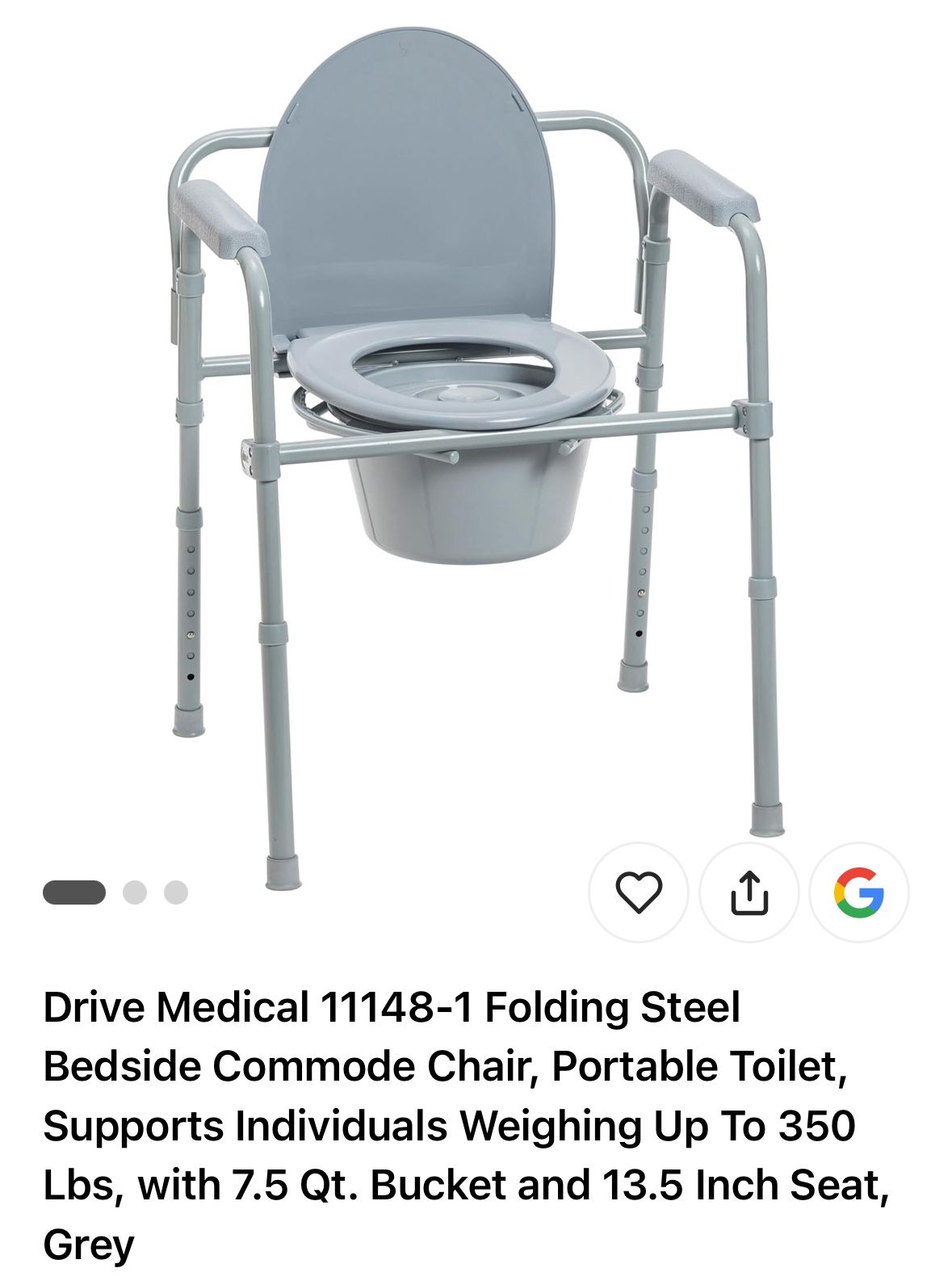Share this product listing
The width and height of the screenshot is (952, 1285).
(x=749, y=892)
